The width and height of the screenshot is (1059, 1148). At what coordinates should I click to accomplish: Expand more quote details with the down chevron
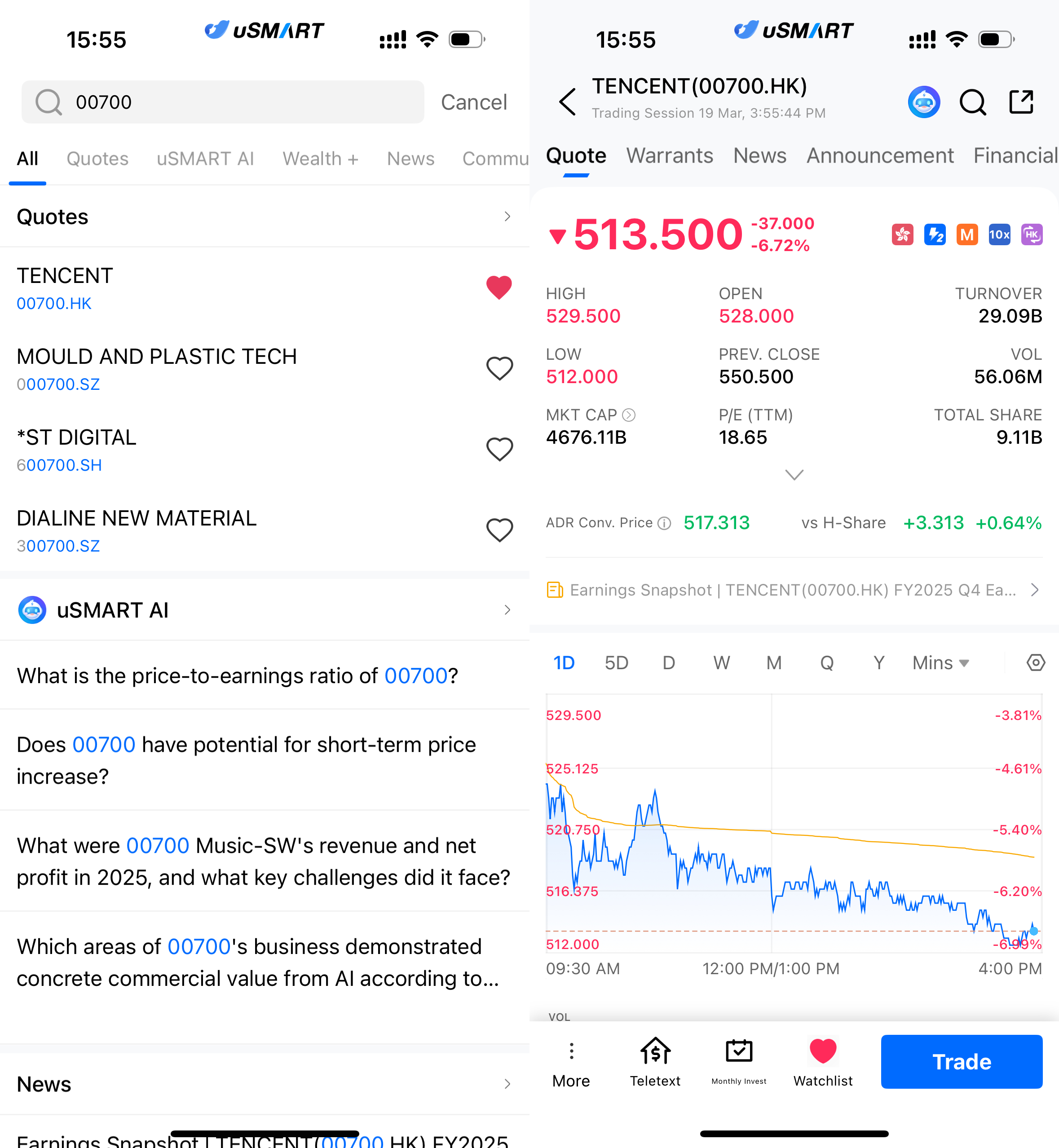794,475
